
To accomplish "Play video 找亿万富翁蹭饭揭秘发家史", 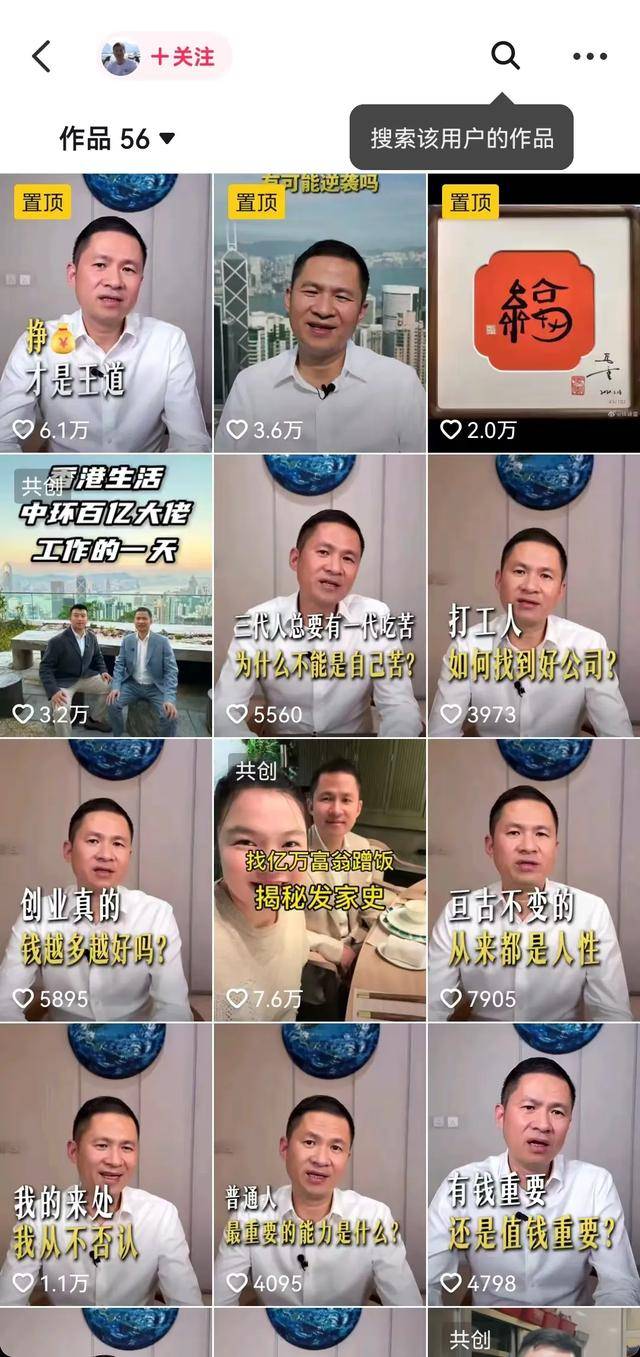I will coord(319,880).
